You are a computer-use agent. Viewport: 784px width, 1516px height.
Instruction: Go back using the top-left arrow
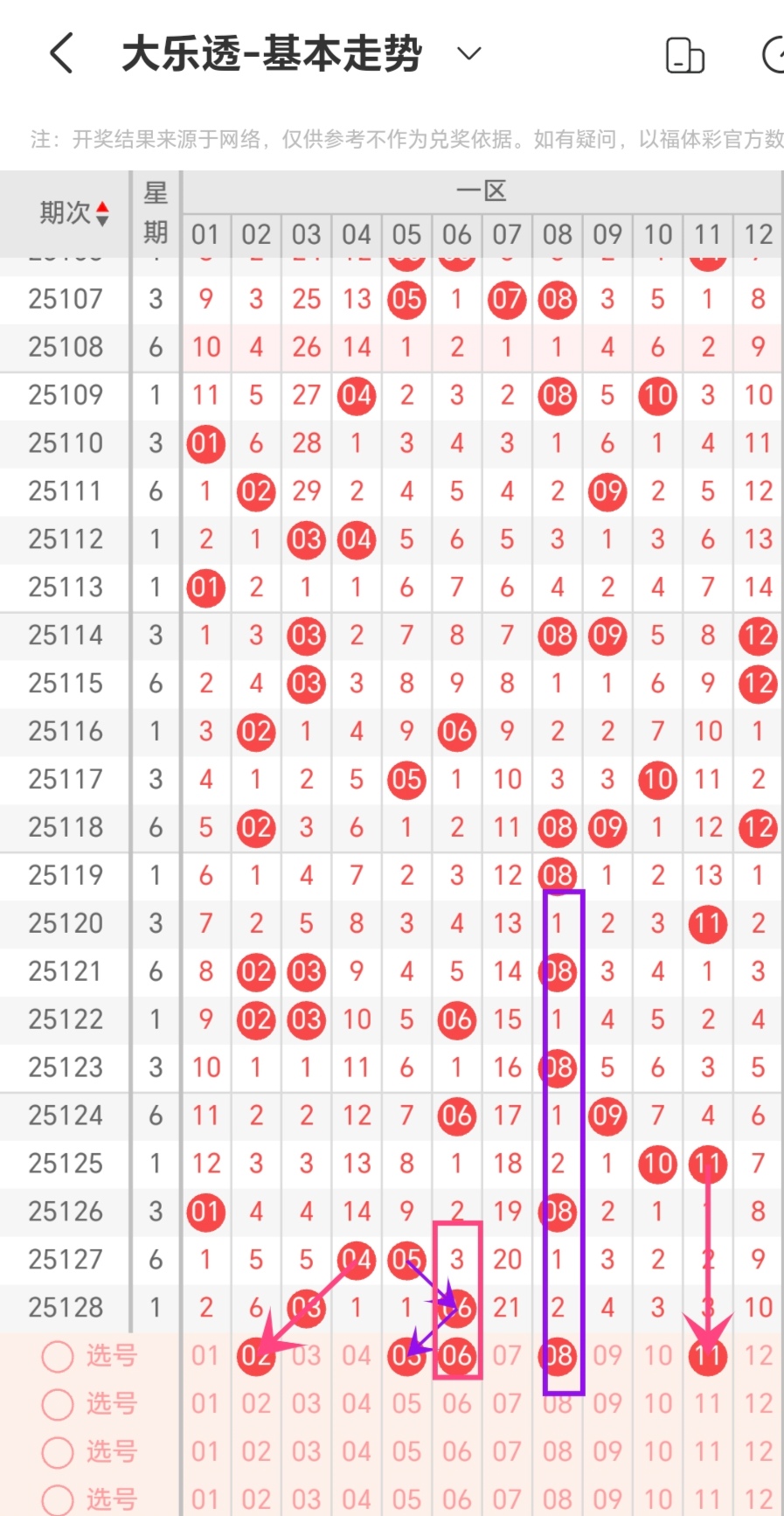click(x=61, y=54)
